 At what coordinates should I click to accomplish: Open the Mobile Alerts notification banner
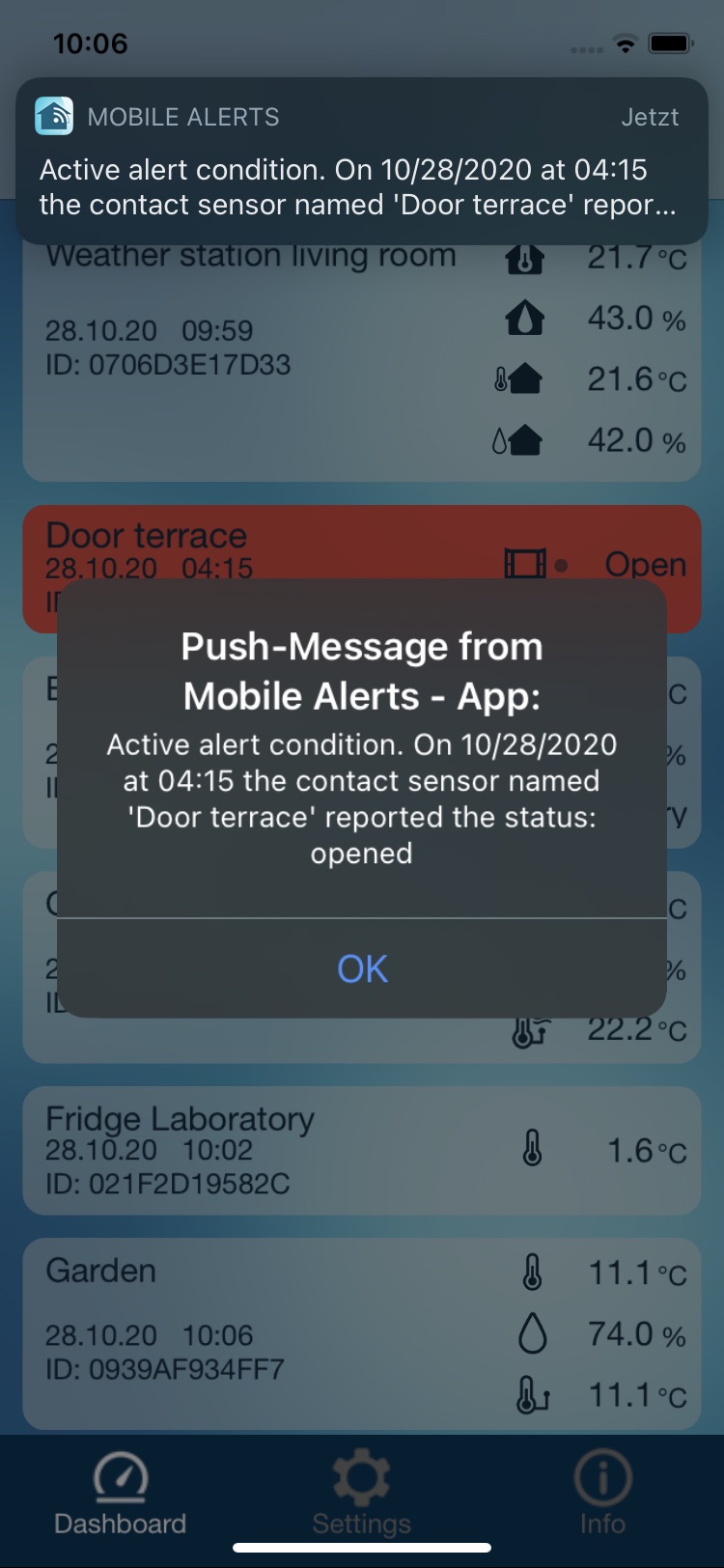[x=361, y=161]
